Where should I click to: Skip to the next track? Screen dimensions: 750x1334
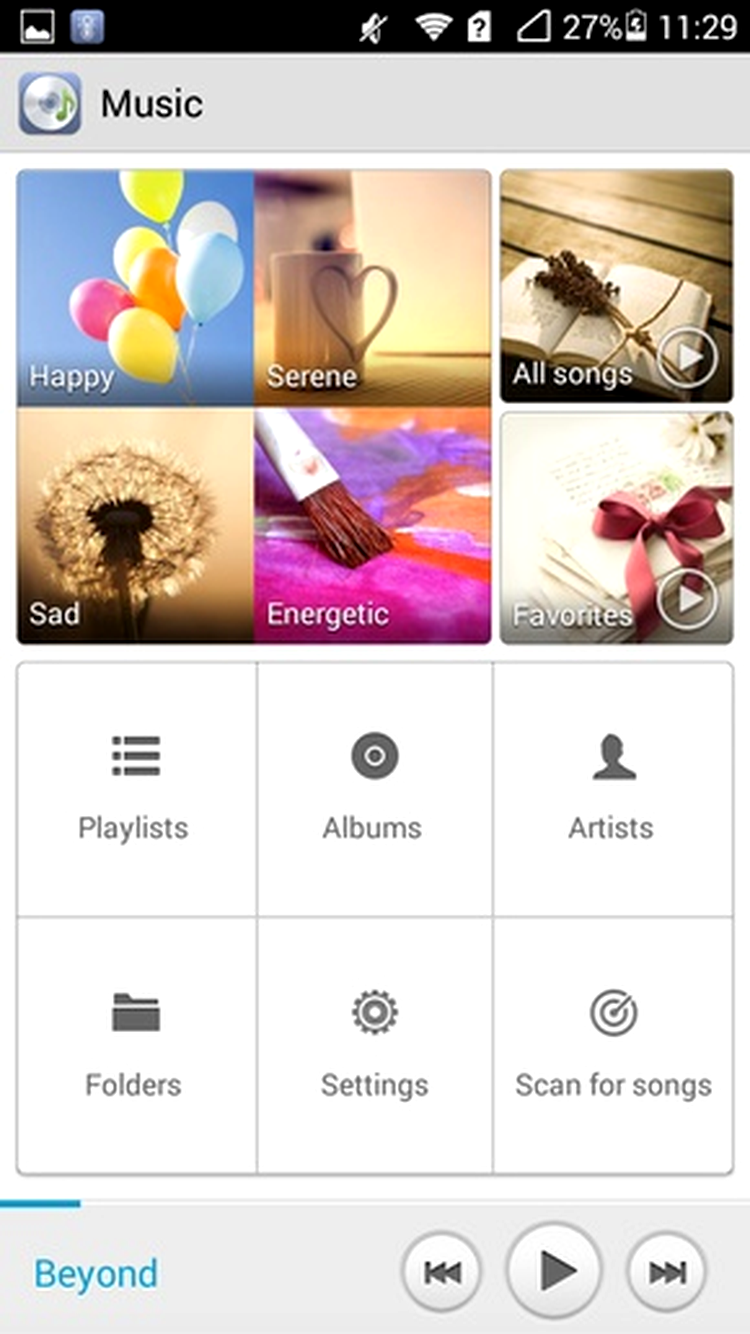point(667,1272)
